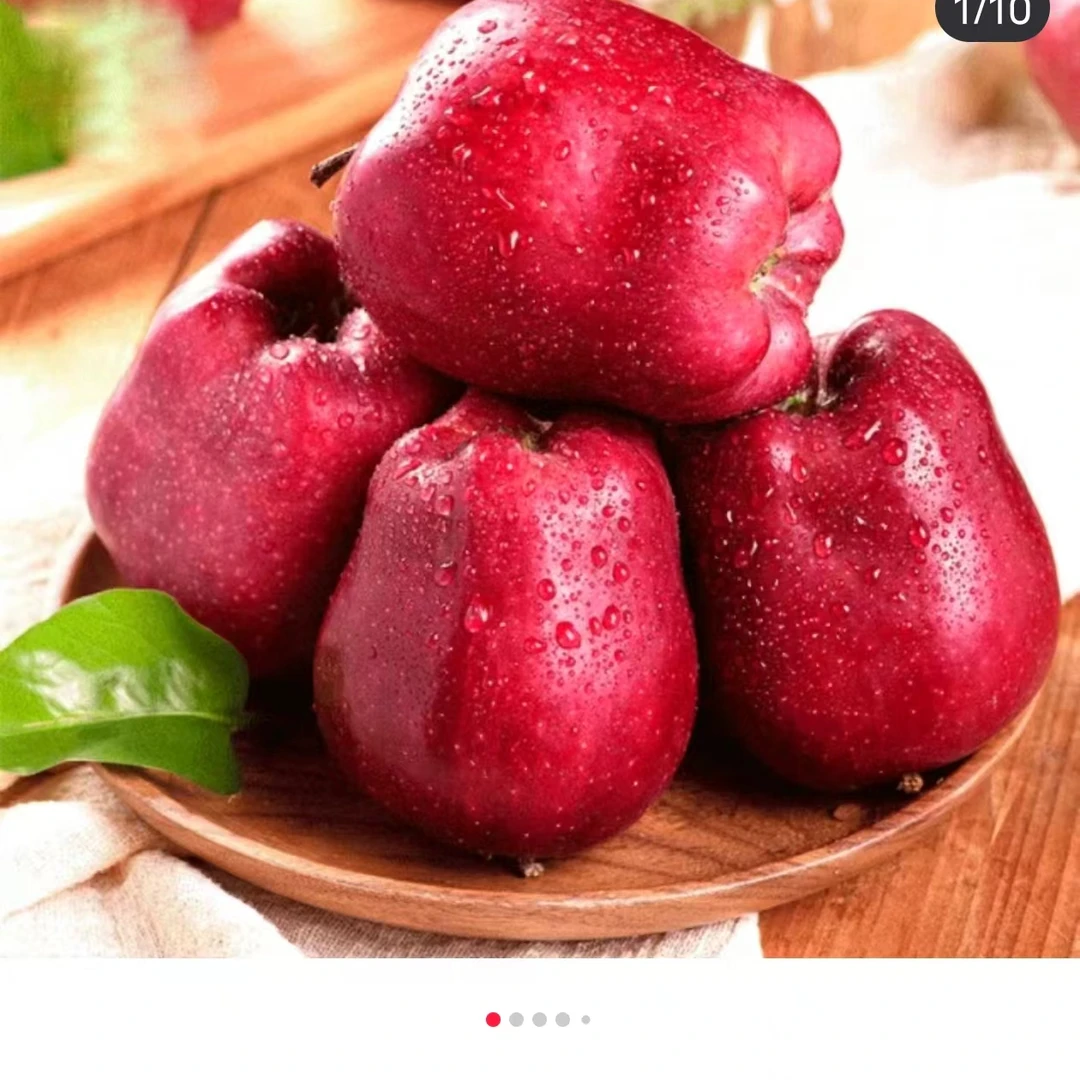This screenshot has width=1080, height=1080.
Task: Open the red apples product photo
Action: [x=540, y=480]
